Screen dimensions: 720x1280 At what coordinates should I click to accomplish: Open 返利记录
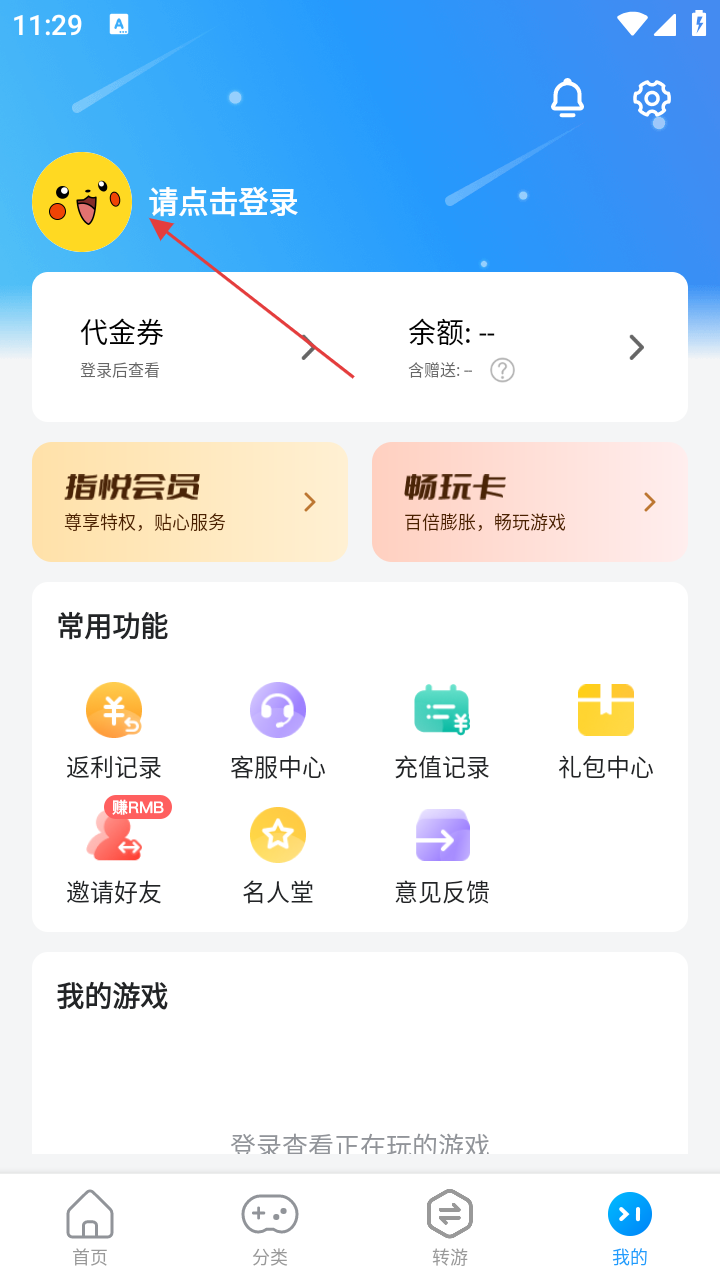[114, 731]
